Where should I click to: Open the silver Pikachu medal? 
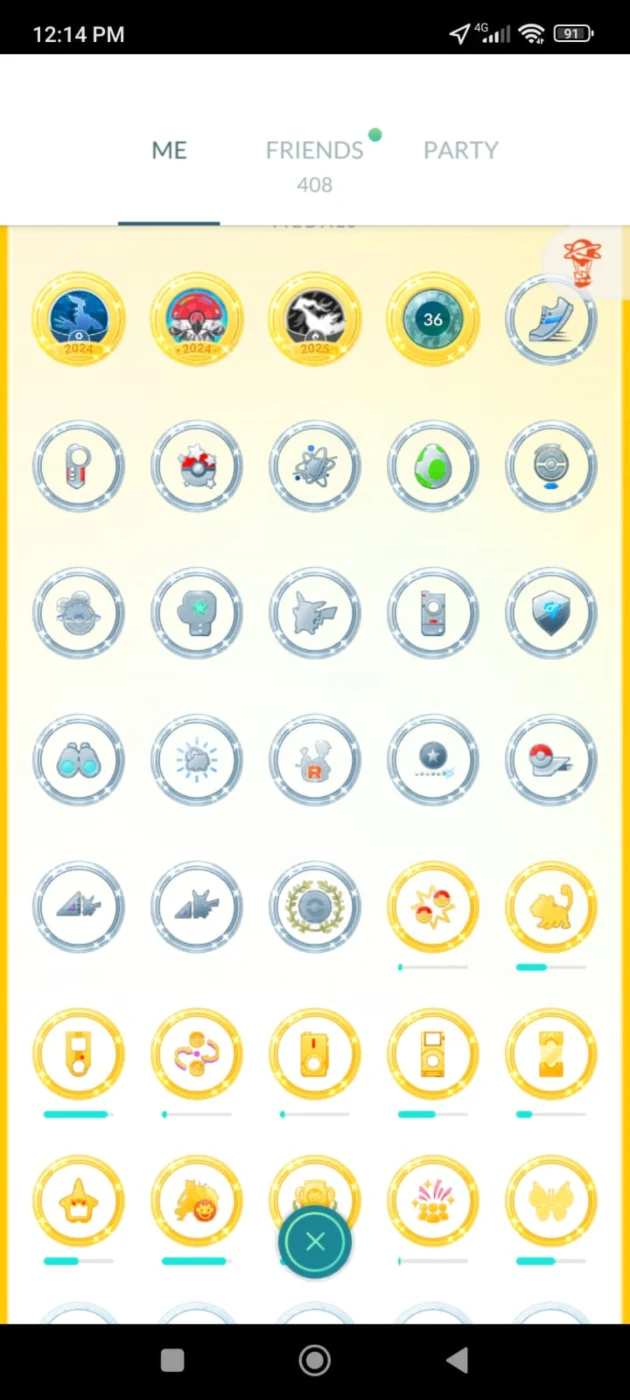[315, 613]
